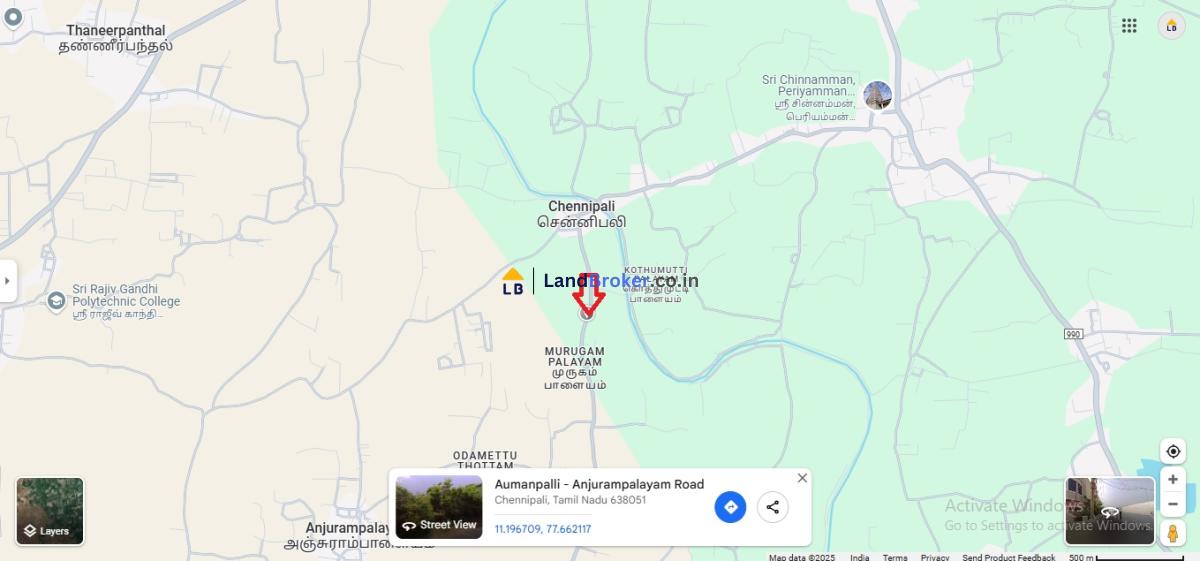
Task: Open Street View of Aumanpalli - Anjurampalayam Road
Action: (x=438, y=507)
